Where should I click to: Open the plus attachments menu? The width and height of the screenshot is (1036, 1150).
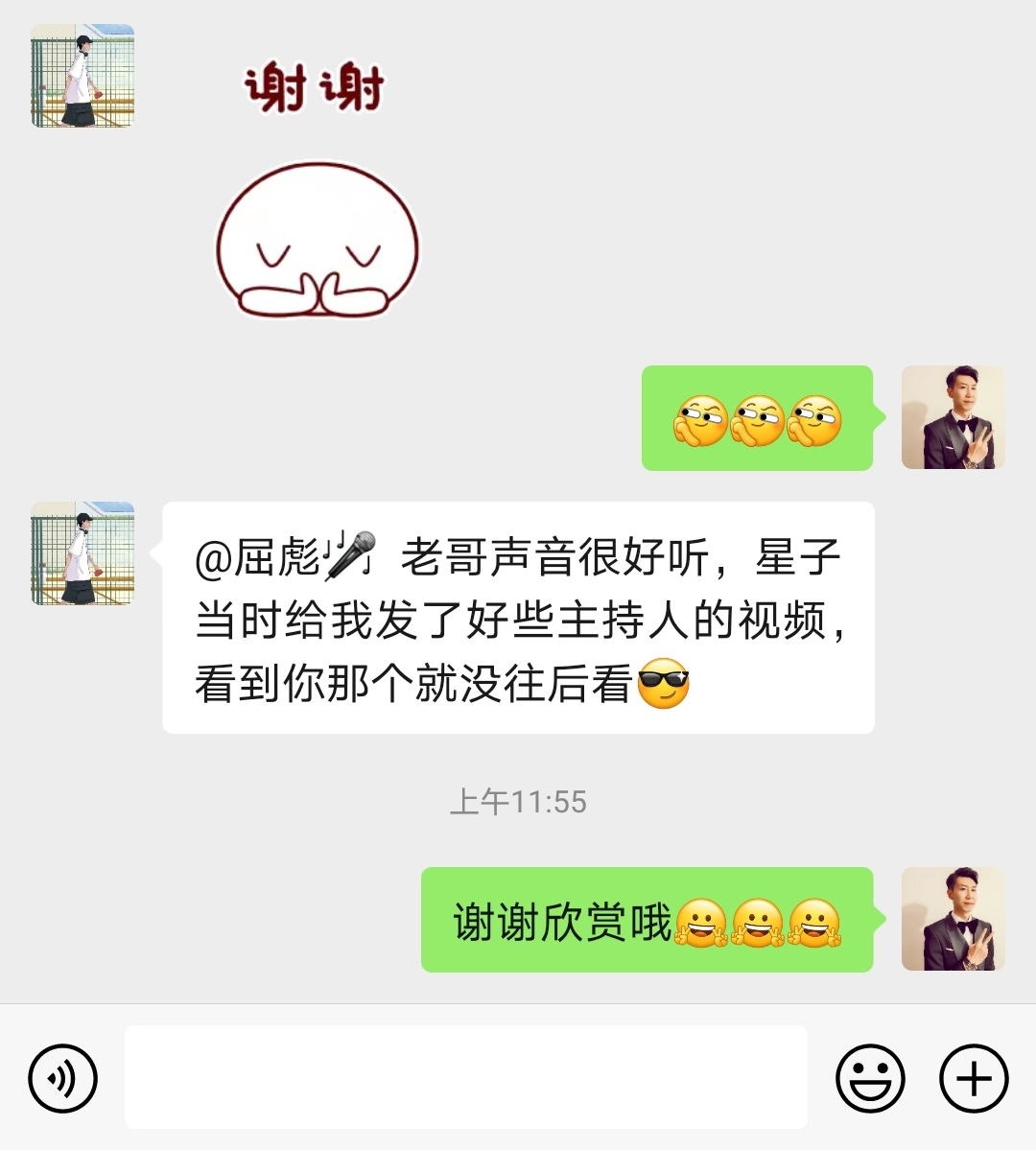[974, 1078]
